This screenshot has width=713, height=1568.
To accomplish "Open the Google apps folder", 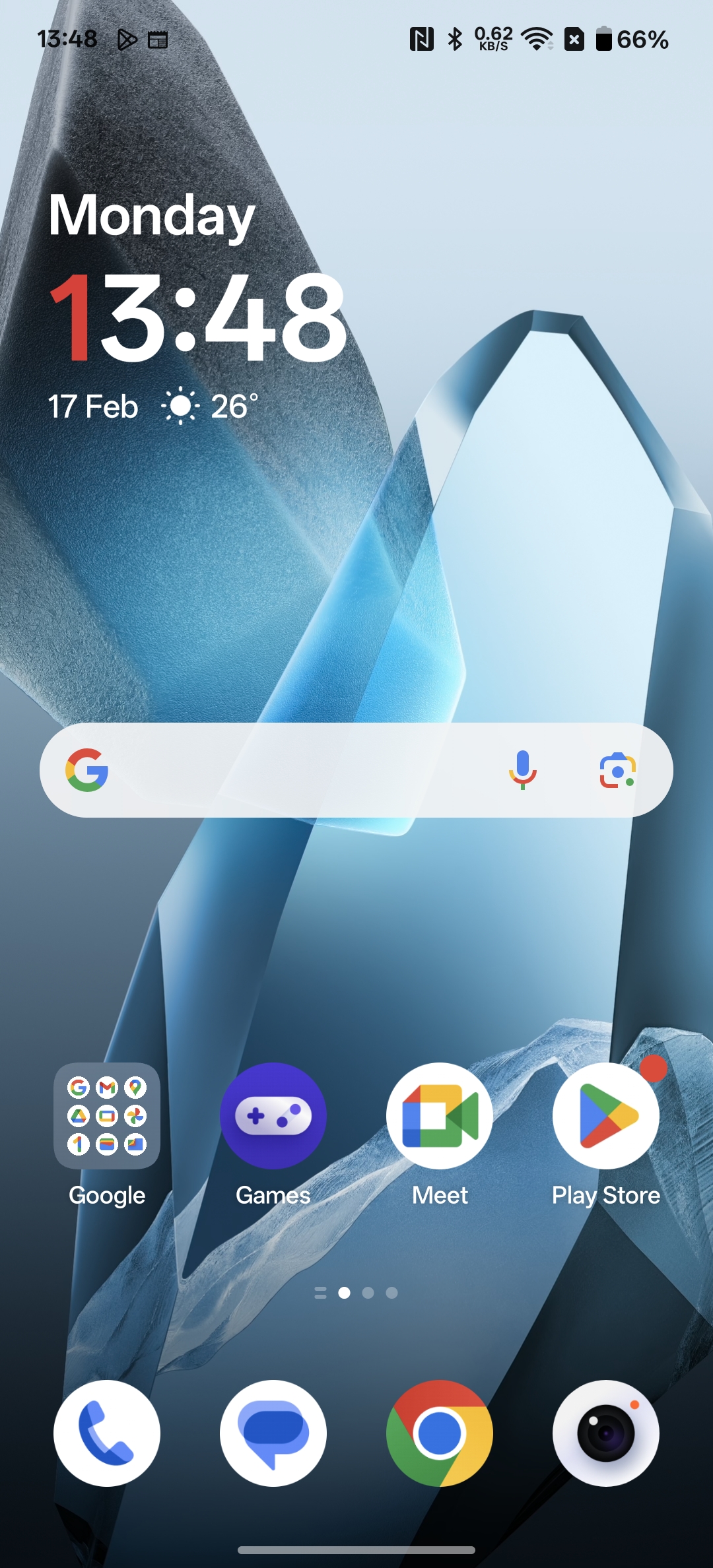I will (x=107, y=1116).
